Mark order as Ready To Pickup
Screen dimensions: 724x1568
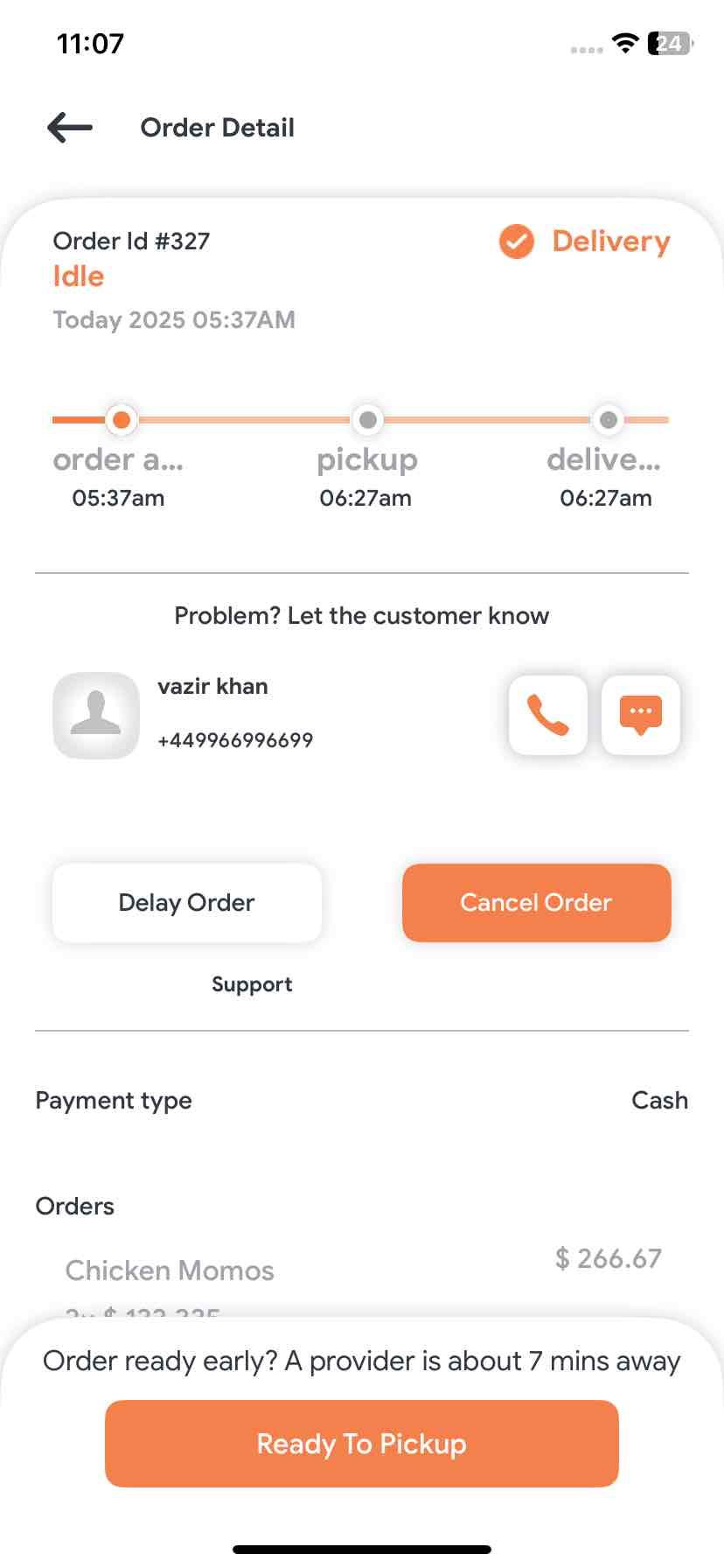click(x=361, y=1443)
